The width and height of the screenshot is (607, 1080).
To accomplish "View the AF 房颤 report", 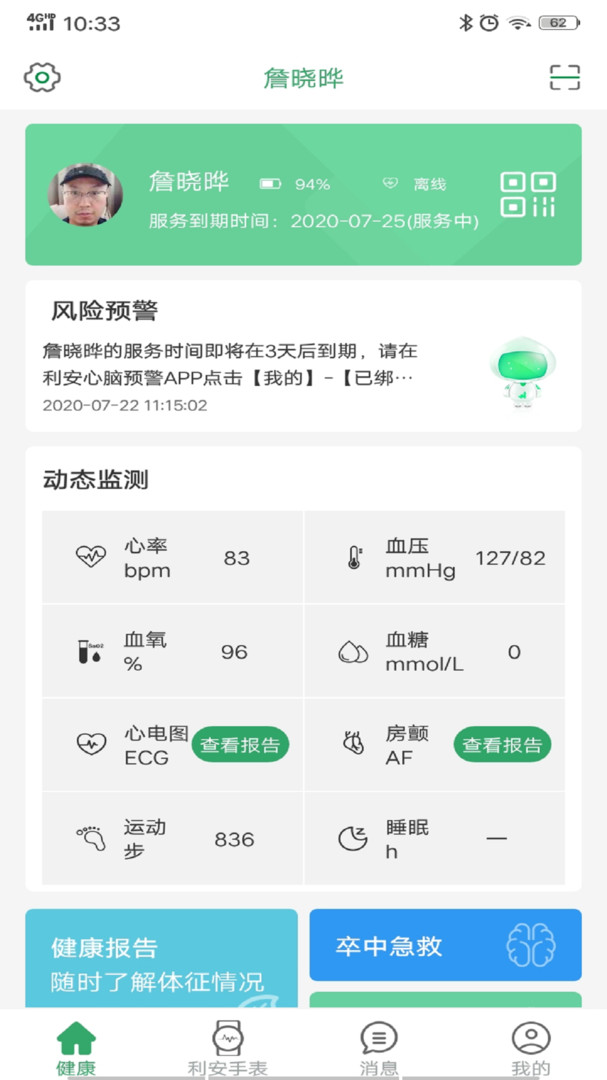I will pos(502,745).
